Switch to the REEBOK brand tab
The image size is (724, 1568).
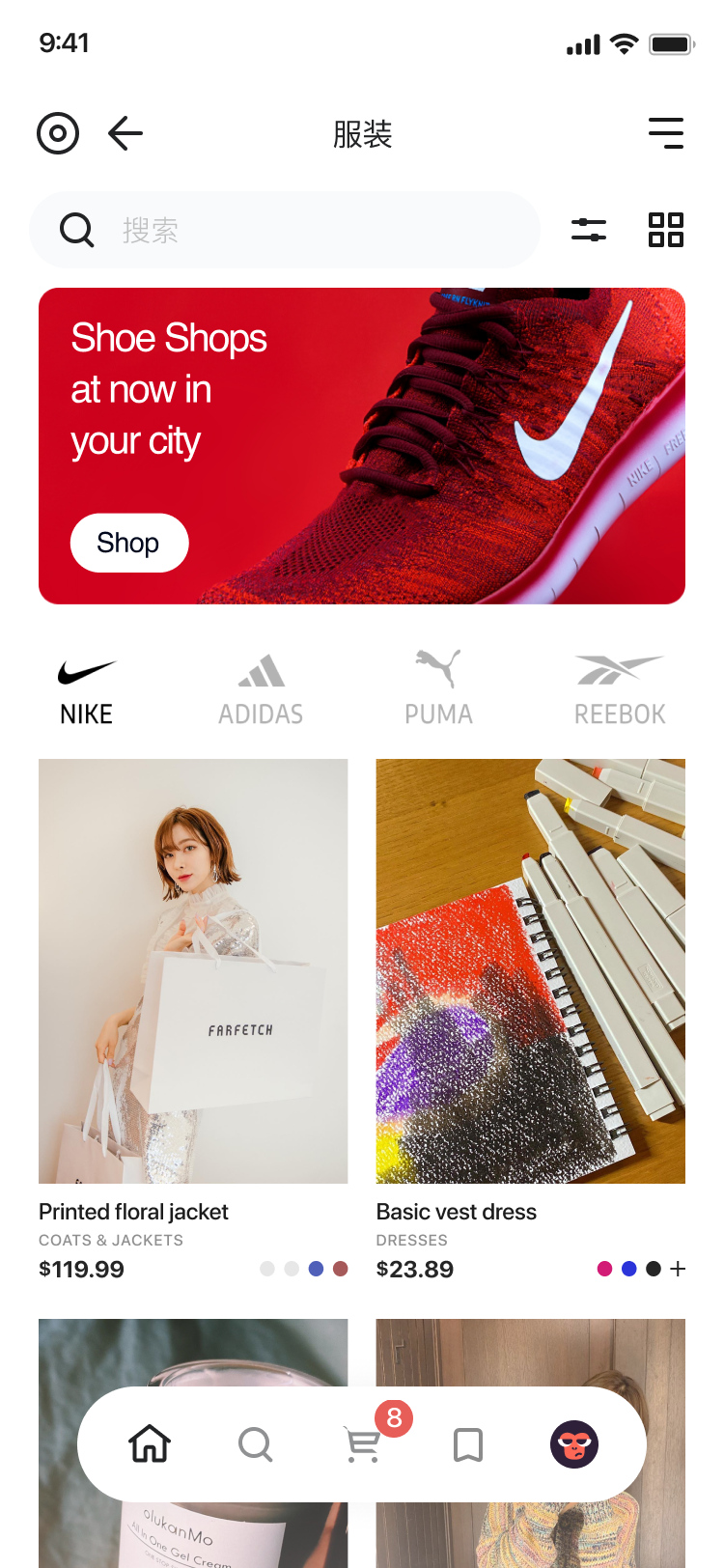[x=620, y=690]
